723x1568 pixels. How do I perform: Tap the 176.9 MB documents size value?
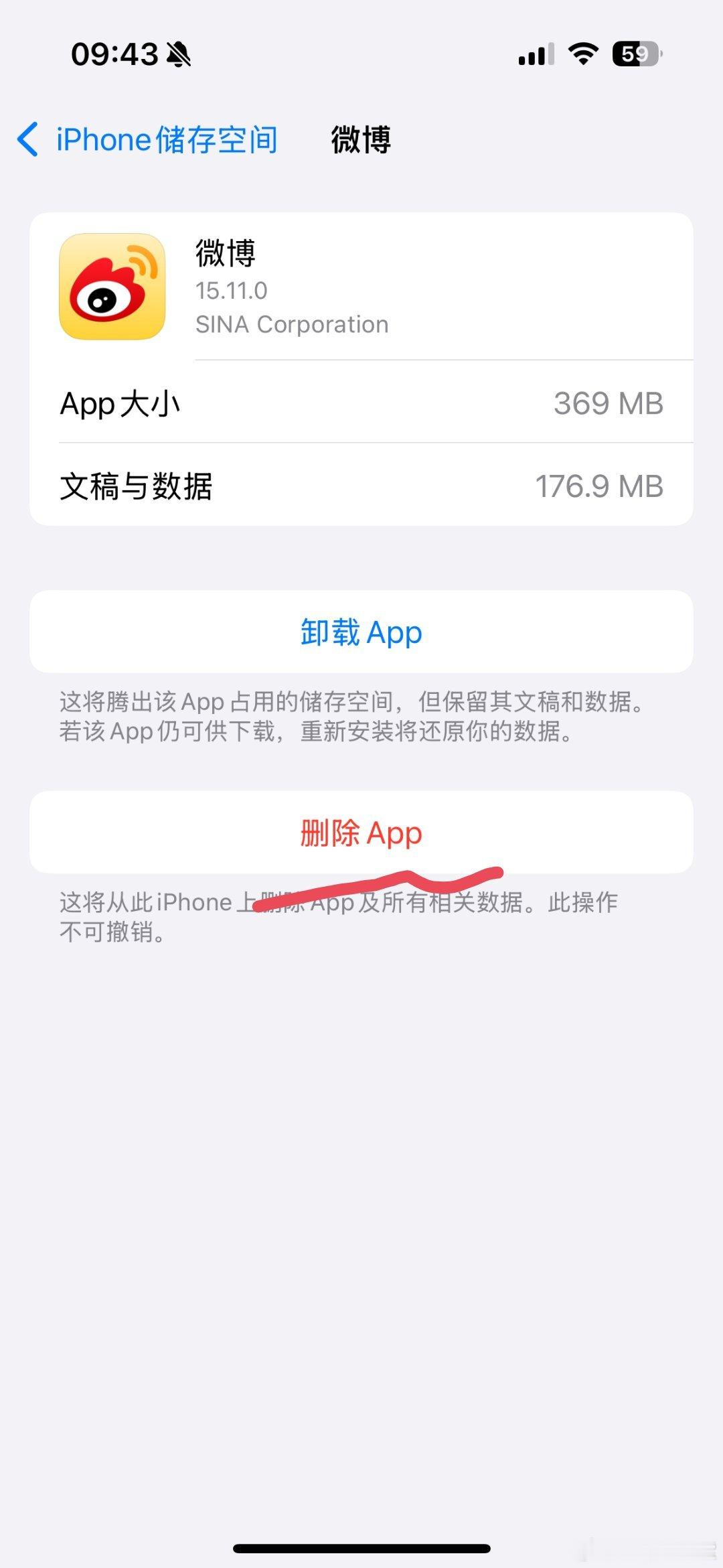[598, 486]
